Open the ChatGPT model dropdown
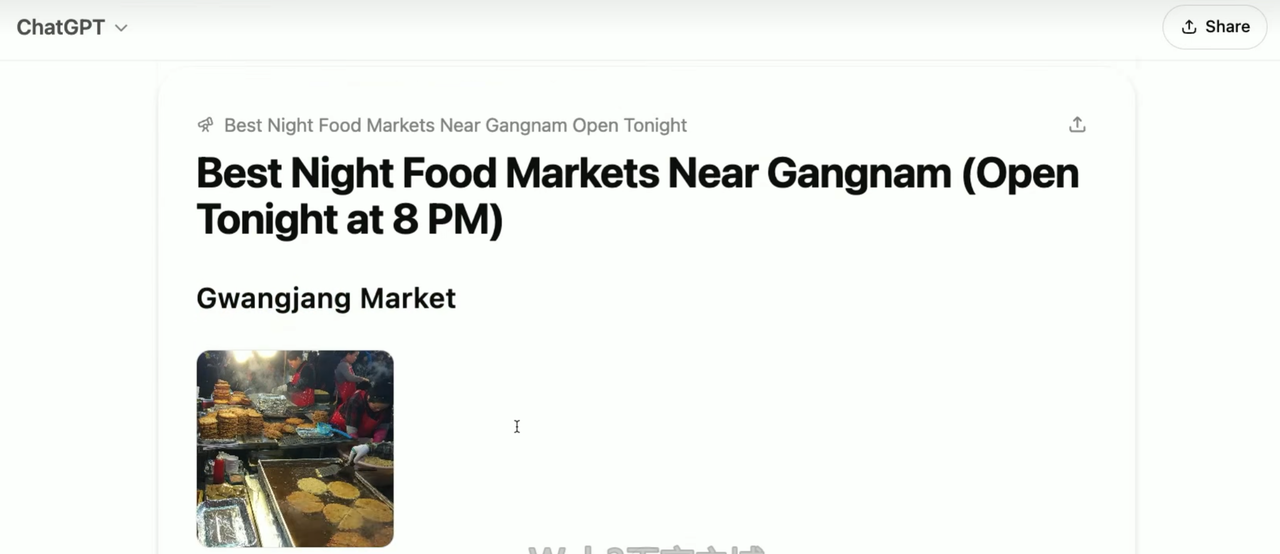The height and width of the screenshot is (554, 1280). (x=72, y=28)
